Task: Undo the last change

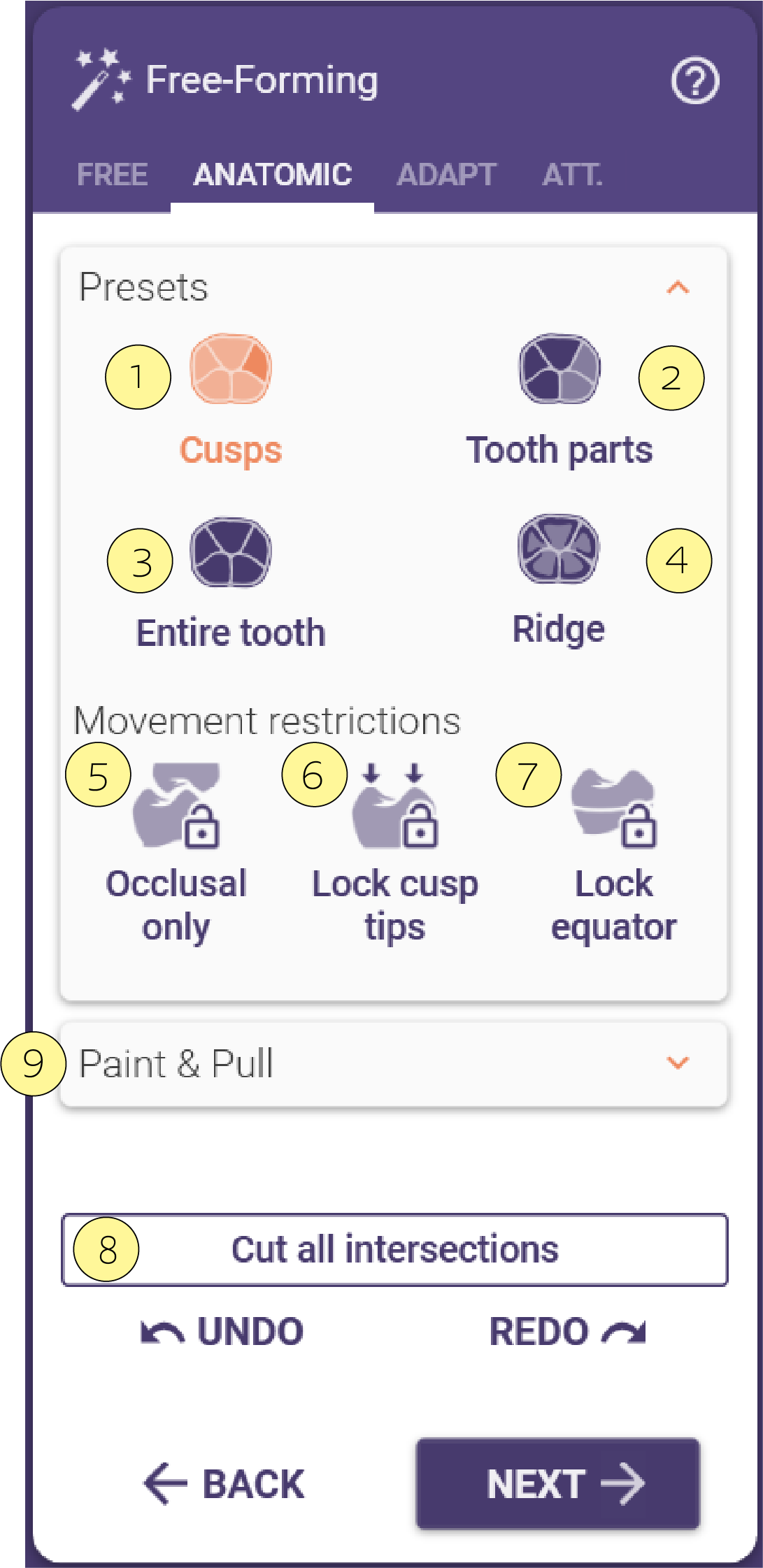Action: point(222,1331)
